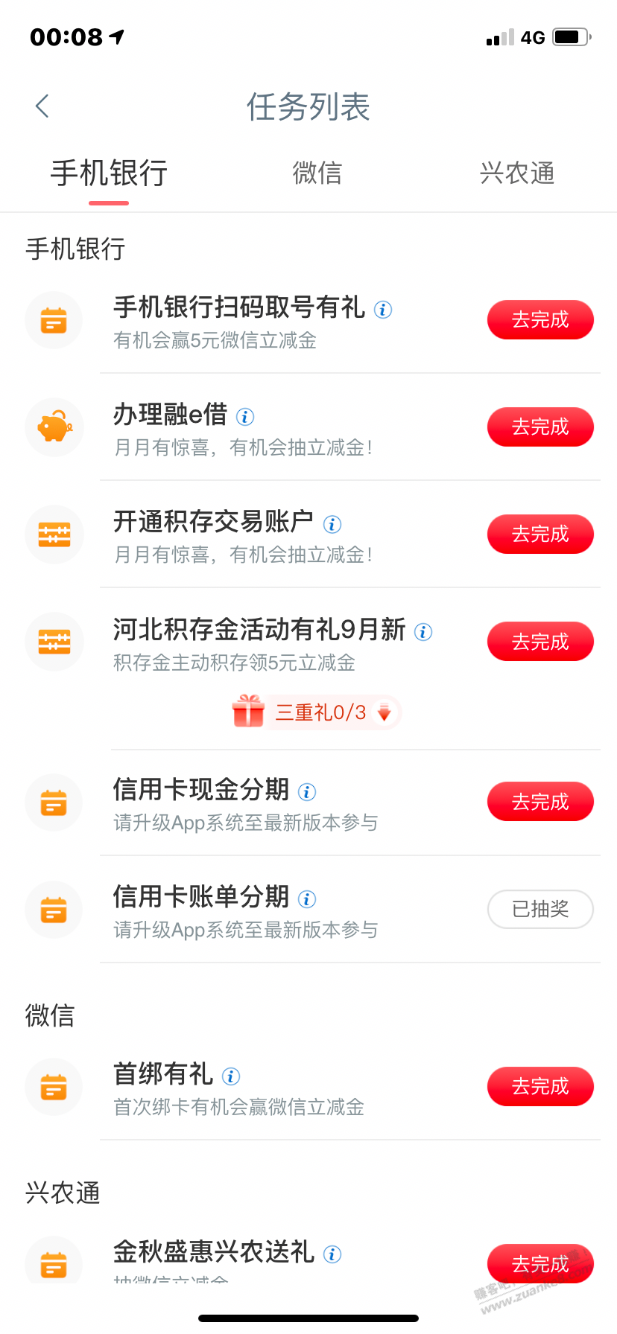617x1334 pixels.
Task: Tap 去完成 for 开通积存交易账户
Action: point(540,534)
